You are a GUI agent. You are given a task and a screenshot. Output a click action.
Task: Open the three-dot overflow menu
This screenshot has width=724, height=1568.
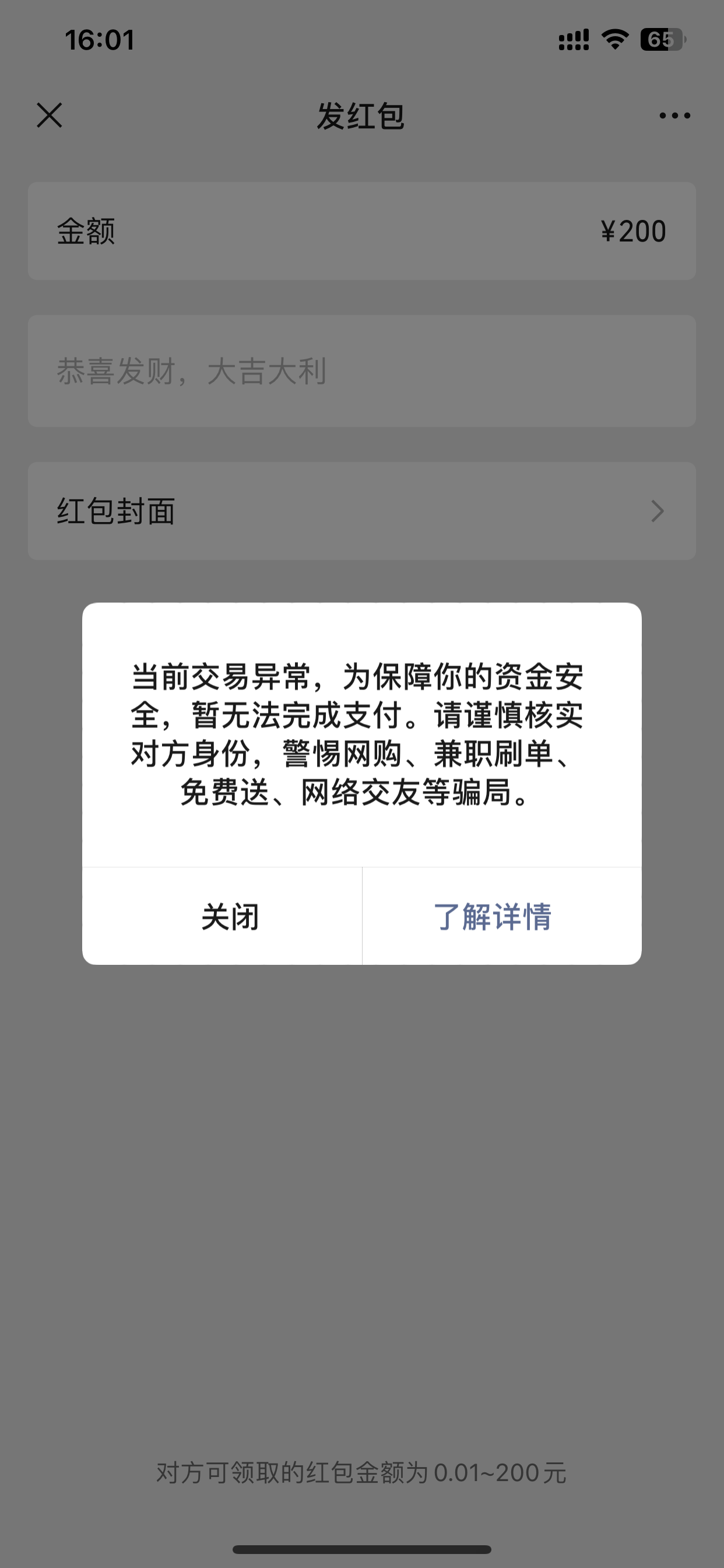[674, 115]
